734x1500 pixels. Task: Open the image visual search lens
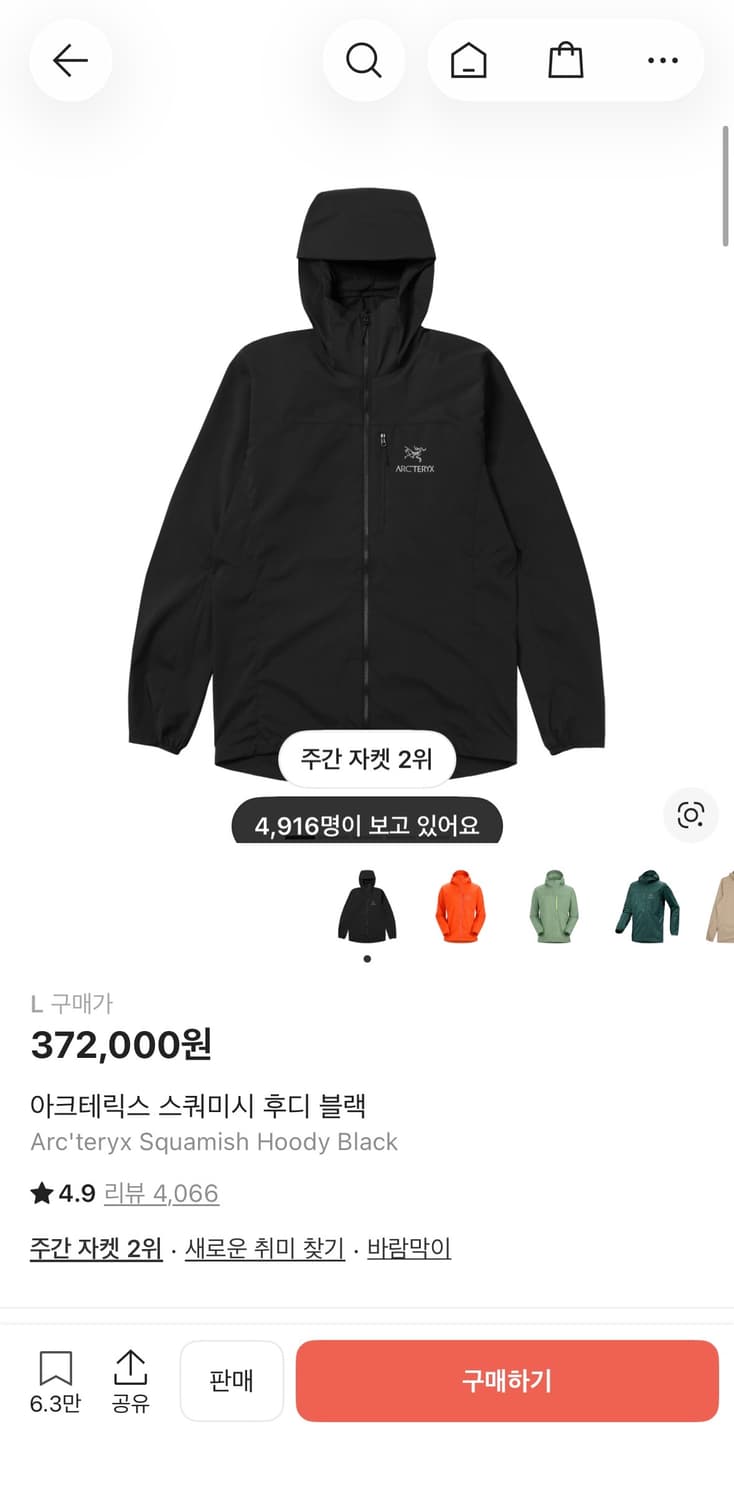pos(691,816)
